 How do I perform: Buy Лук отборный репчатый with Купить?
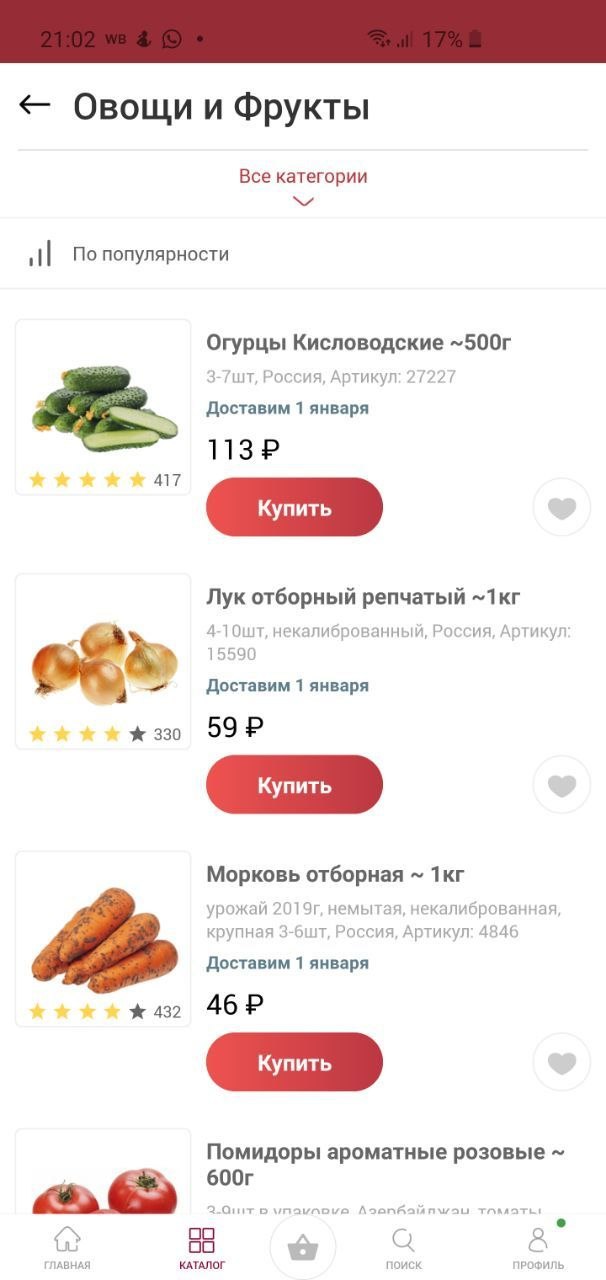pos(294,784)
